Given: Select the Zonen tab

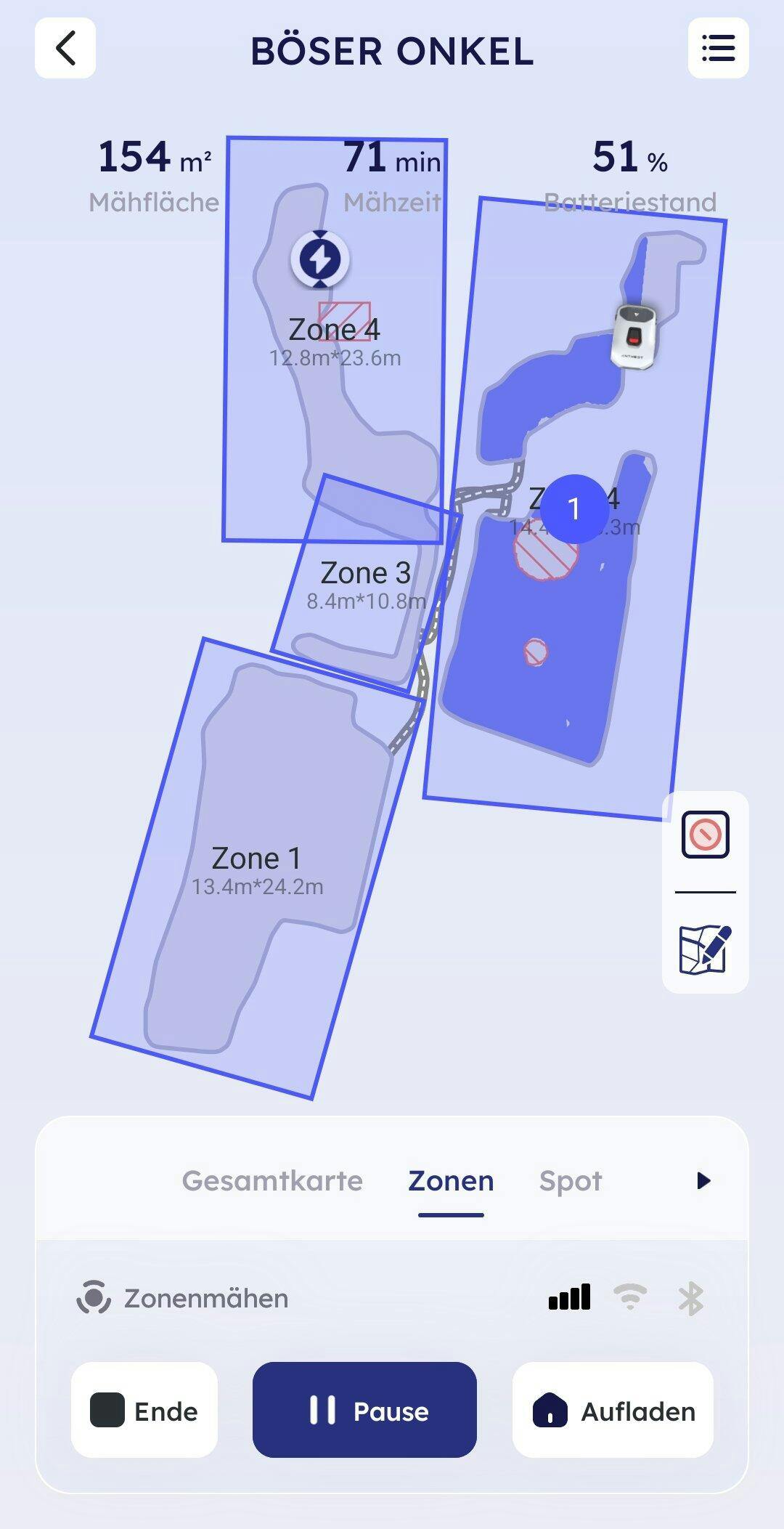Looking at the screenshot, I should [451, 1180].
